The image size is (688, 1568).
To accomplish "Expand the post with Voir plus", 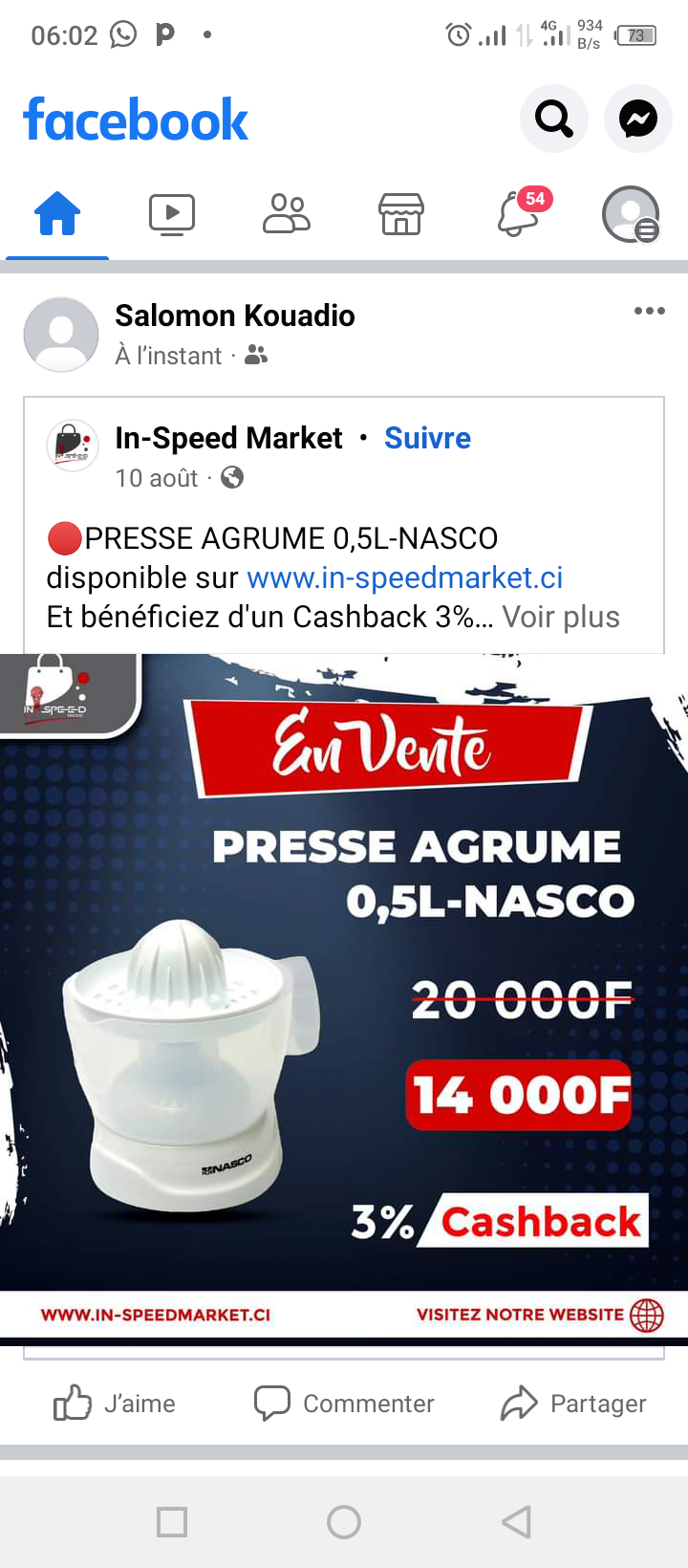I will pos(561,617).
